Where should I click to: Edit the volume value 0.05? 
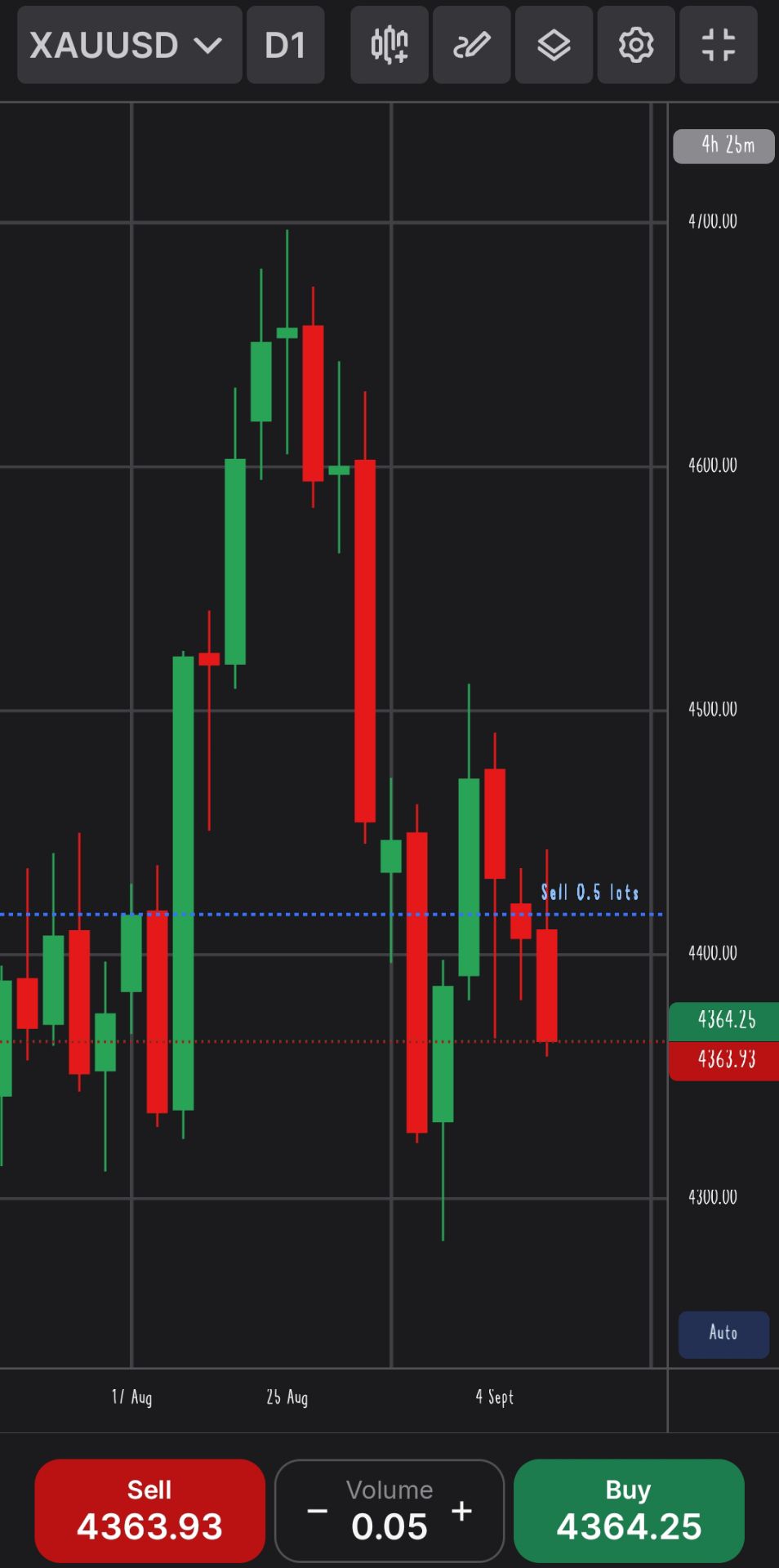389,1526
